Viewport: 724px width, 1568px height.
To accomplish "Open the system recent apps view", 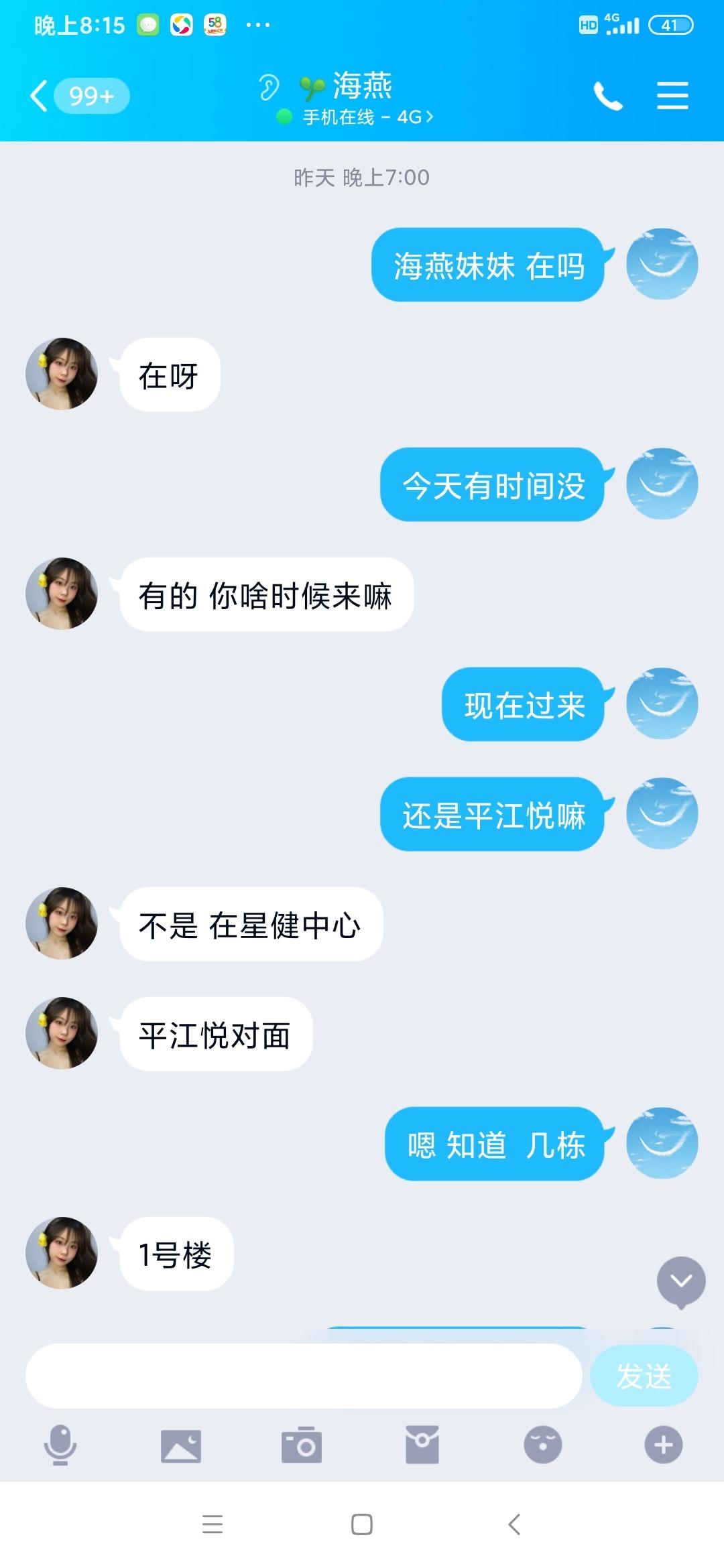I will [x=213, y=1524].
